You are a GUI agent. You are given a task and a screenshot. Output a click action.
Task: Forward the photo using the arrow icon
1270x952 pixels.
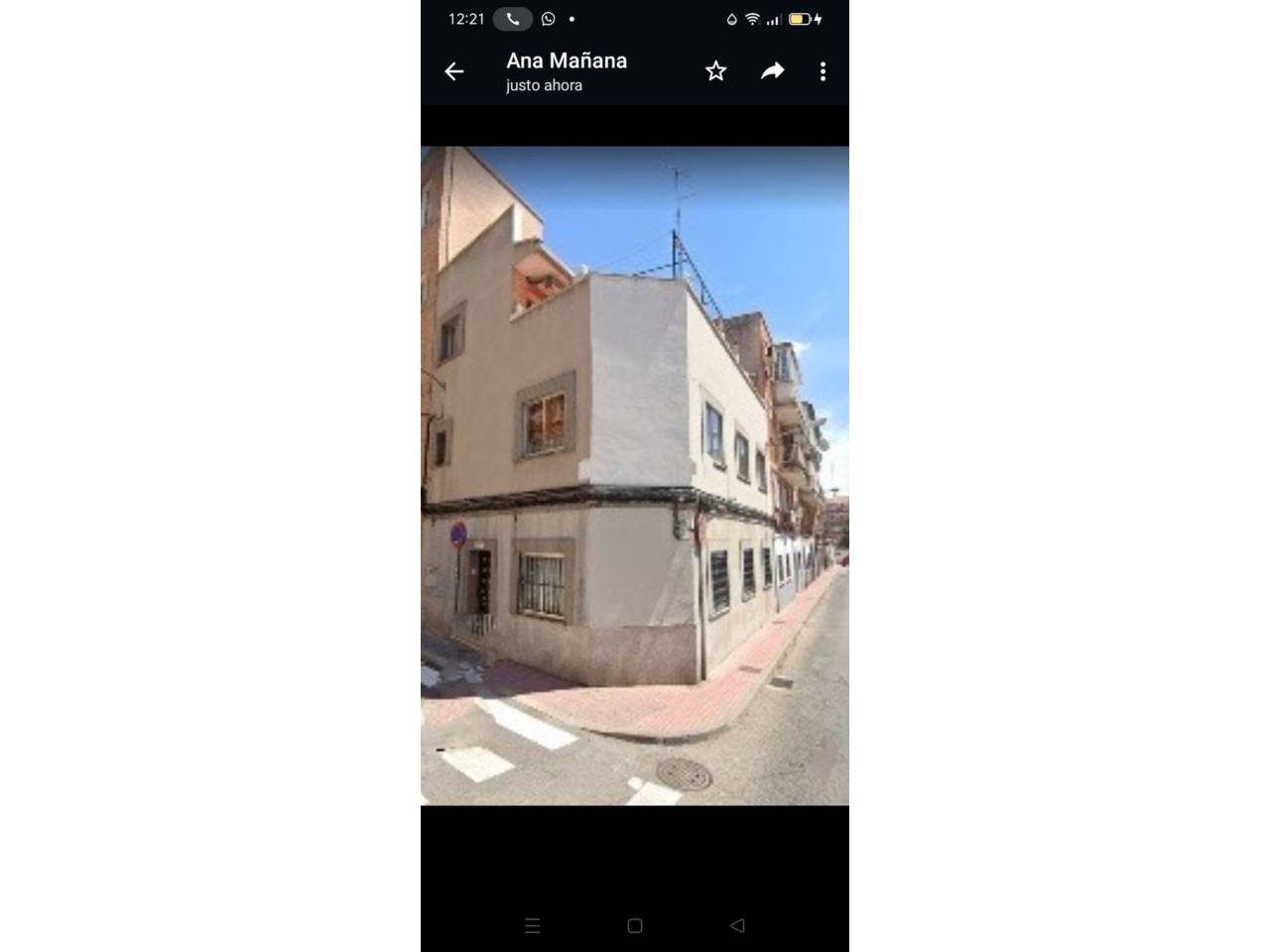[772, 71]
